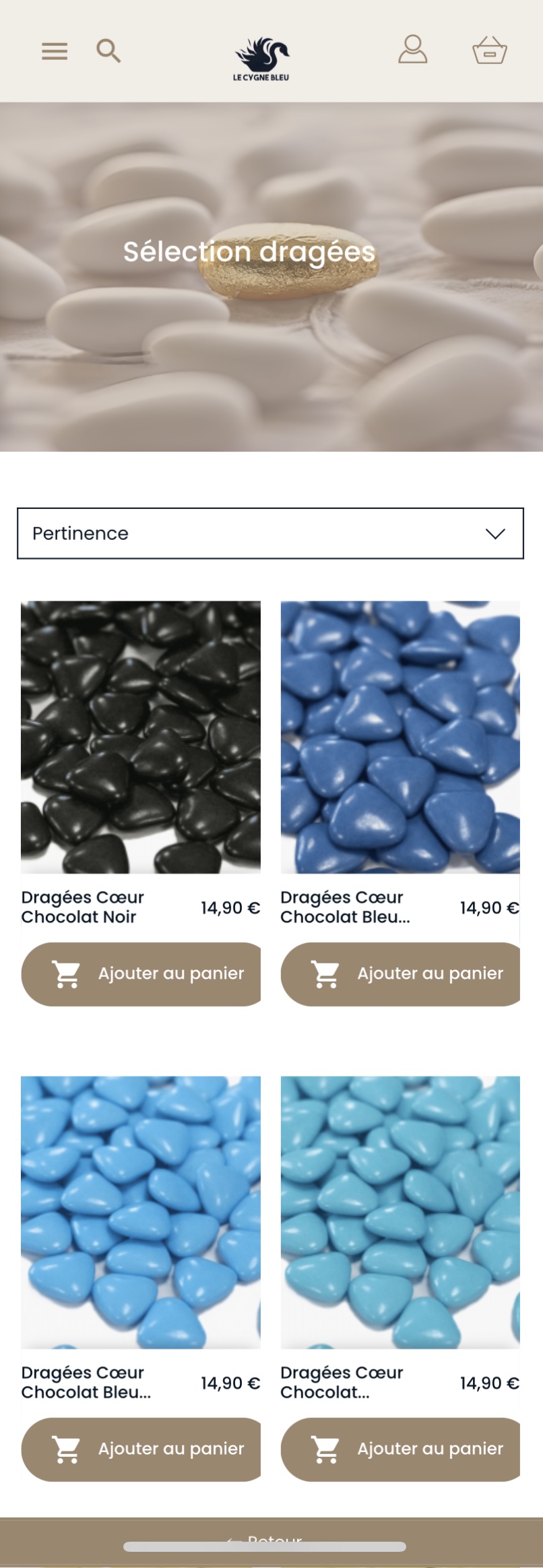Viewport: 543px width, 1568px height.
Task: Open the Pertinence sort dropdown
Action: click(269, 533)
